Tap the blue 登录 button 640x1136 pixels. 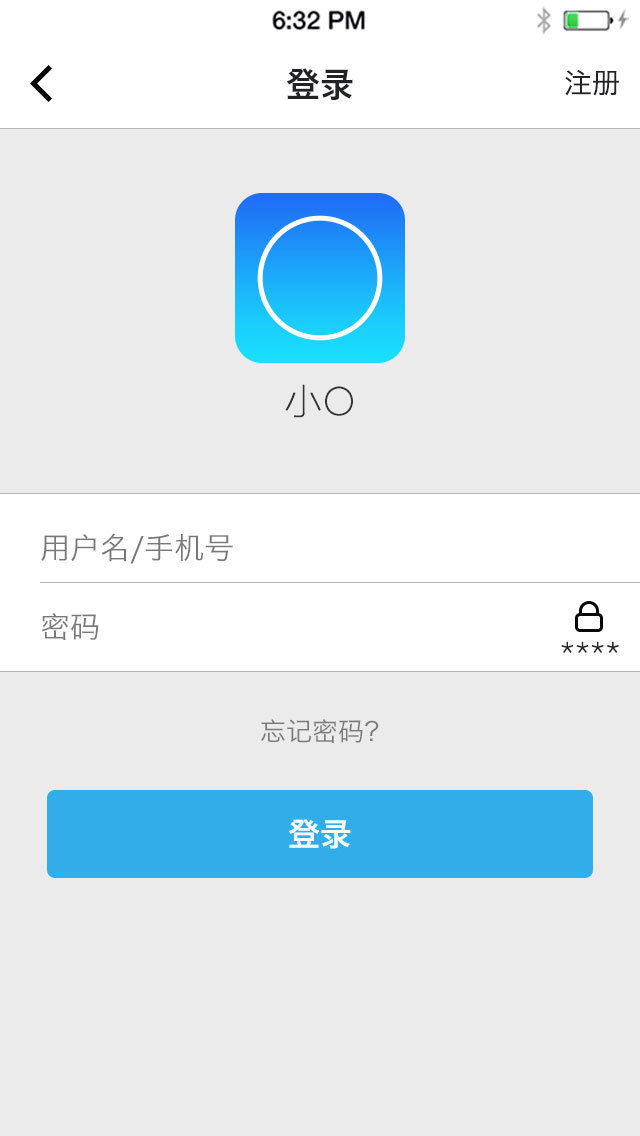[320, 834]
